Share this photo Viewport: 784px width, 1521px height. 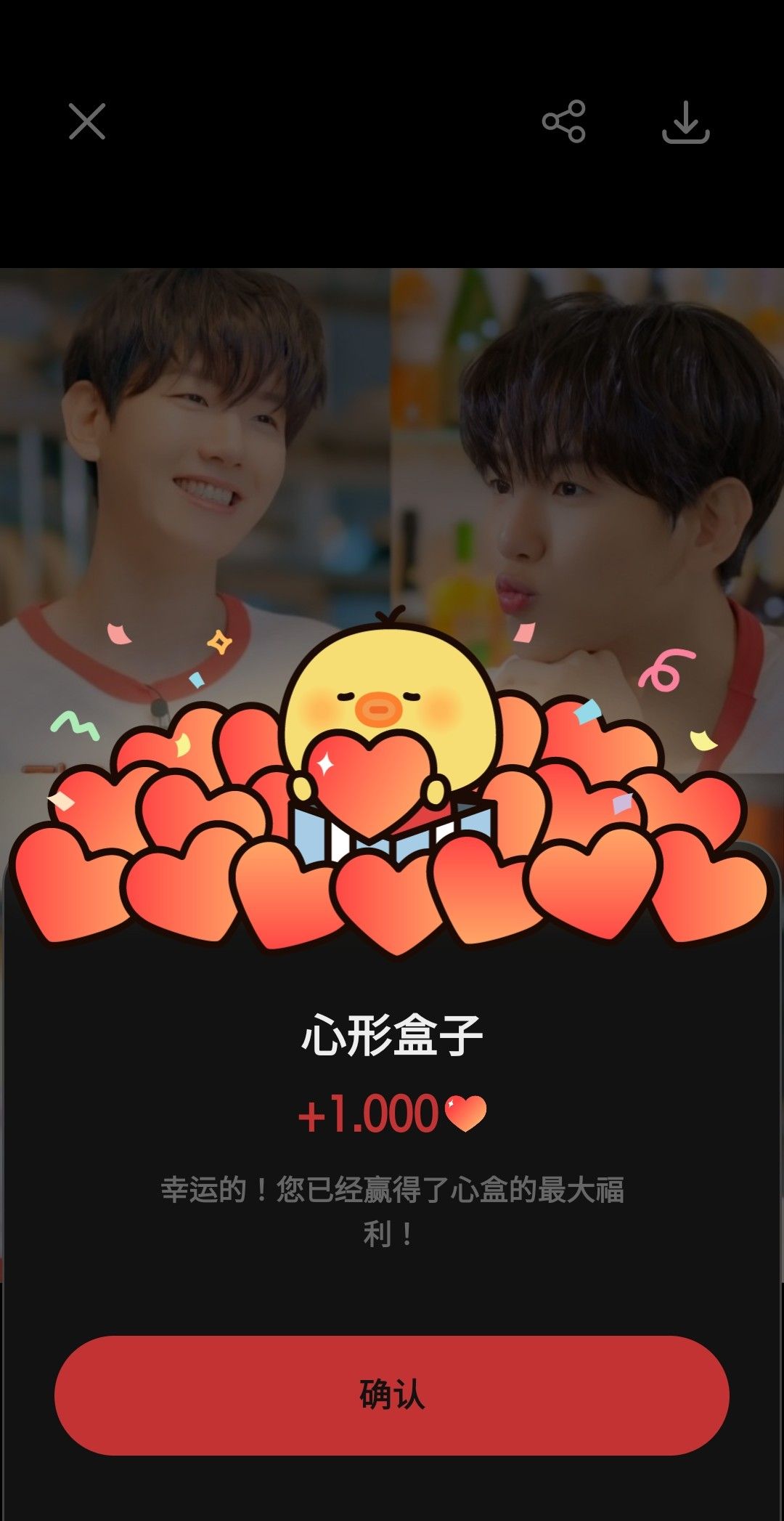[x=563, y=121]
